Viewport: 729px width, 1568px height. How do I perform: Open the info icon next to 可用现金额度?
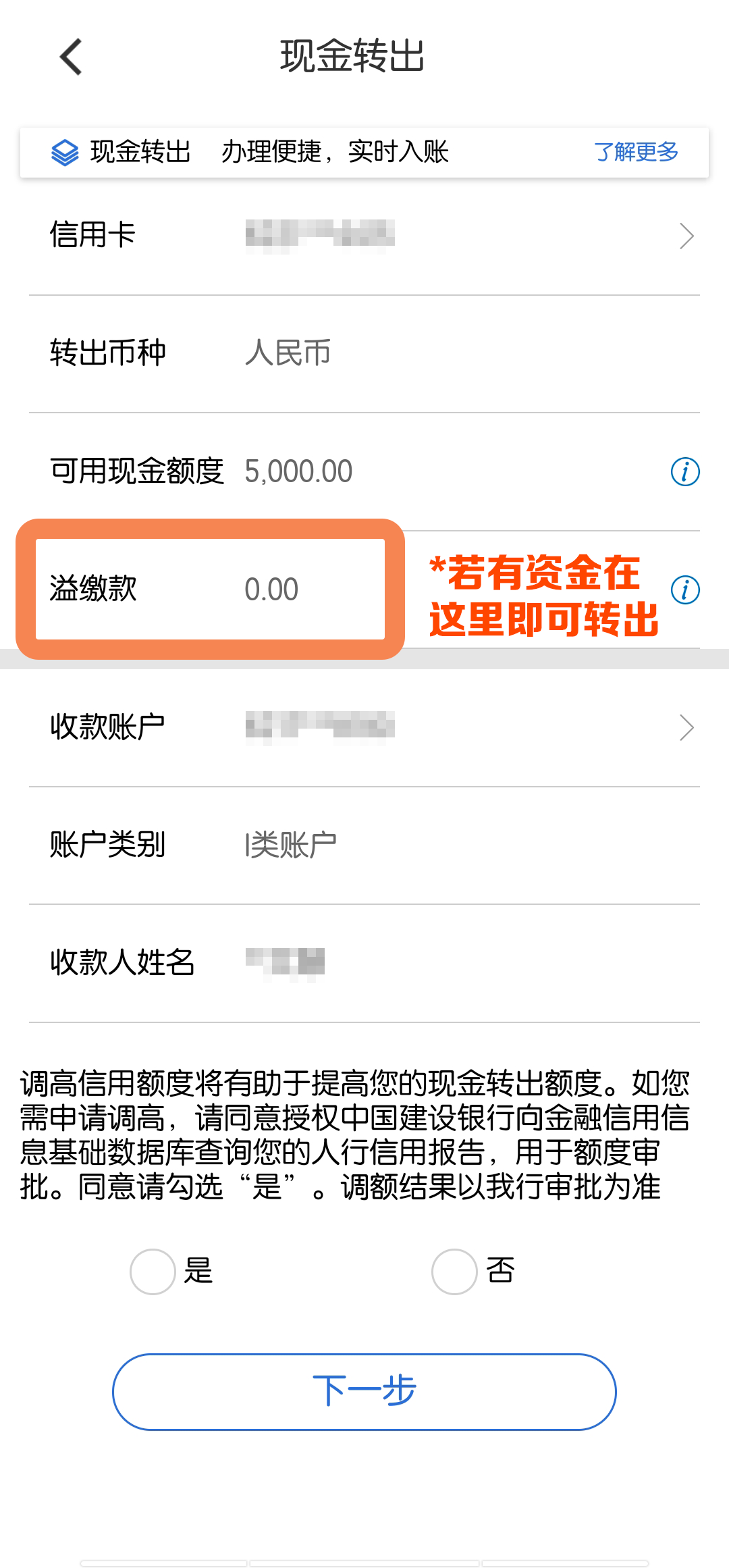click(684, 471)
